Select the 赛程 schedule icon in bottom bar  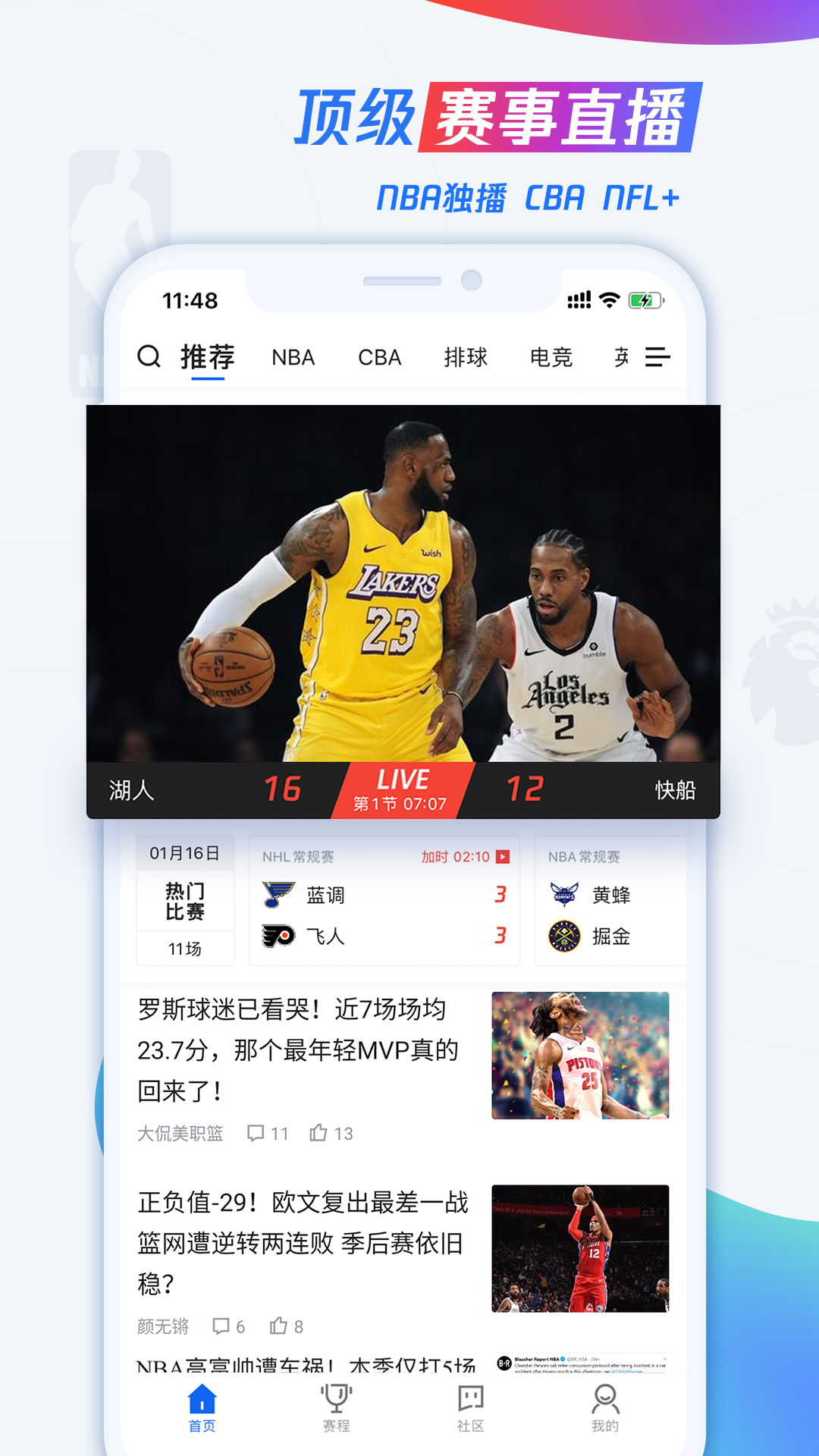click(334, 1401)
